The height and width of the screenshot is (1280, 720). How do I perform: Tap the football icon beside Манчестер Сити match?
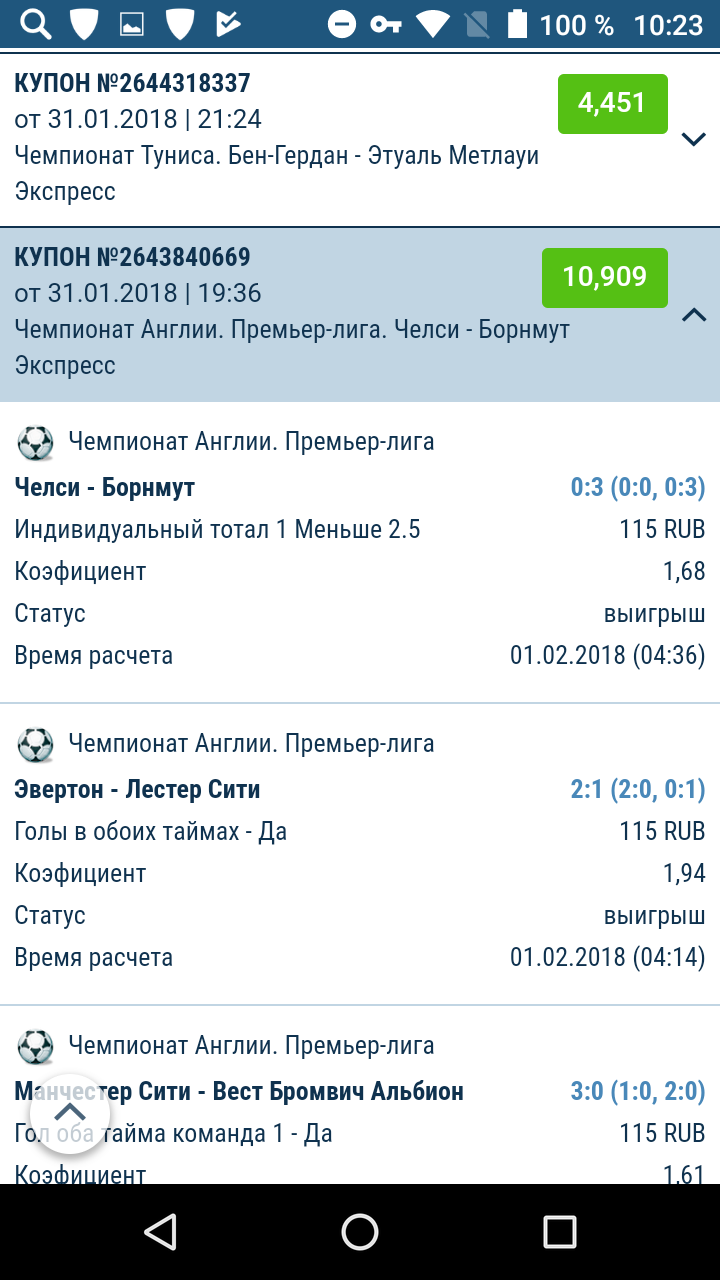(x=37, y=1045)
